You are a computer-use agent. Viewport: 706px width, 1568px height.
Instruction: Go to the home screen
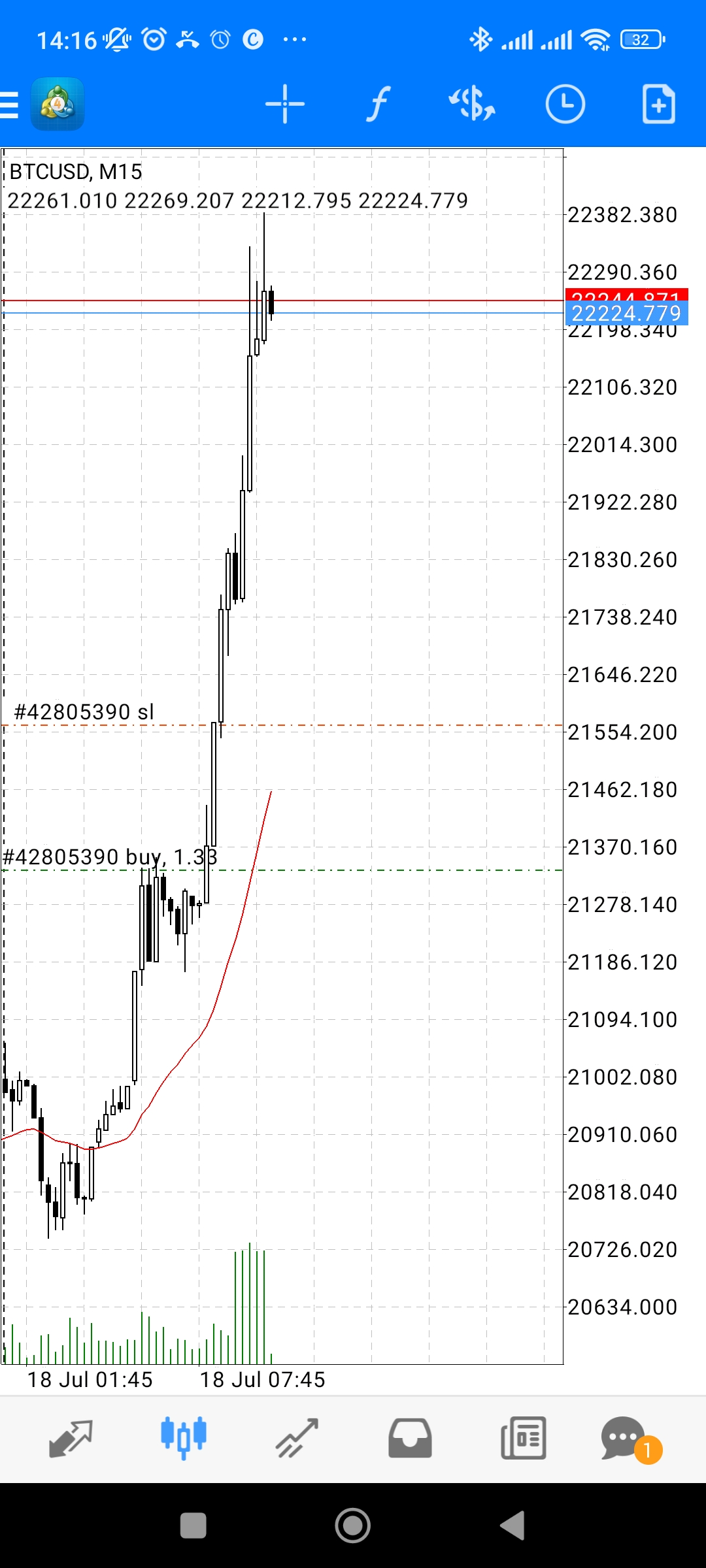pyautogui.click(x=353, y=1526)
